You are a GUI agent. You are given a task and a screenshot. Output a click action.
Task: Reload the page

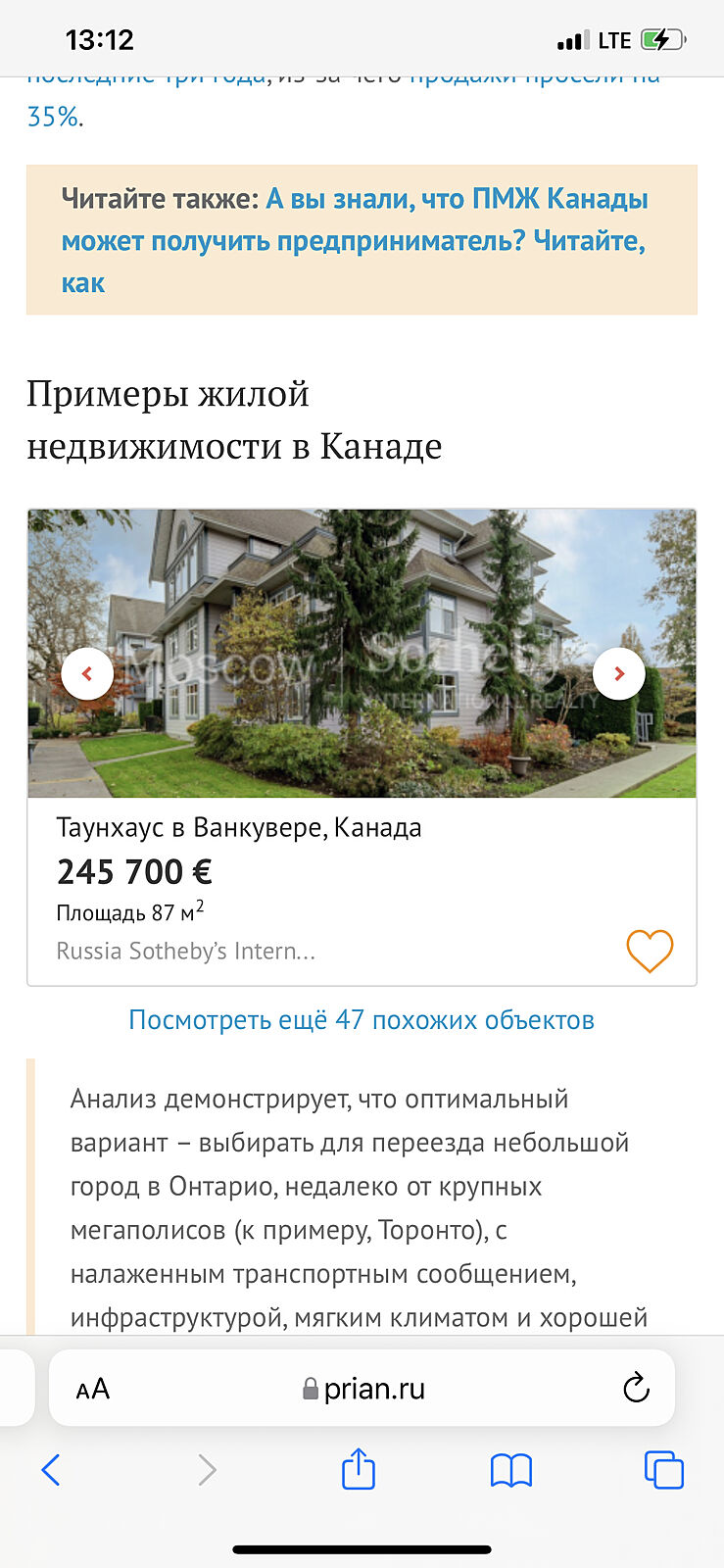(636, 1389)
